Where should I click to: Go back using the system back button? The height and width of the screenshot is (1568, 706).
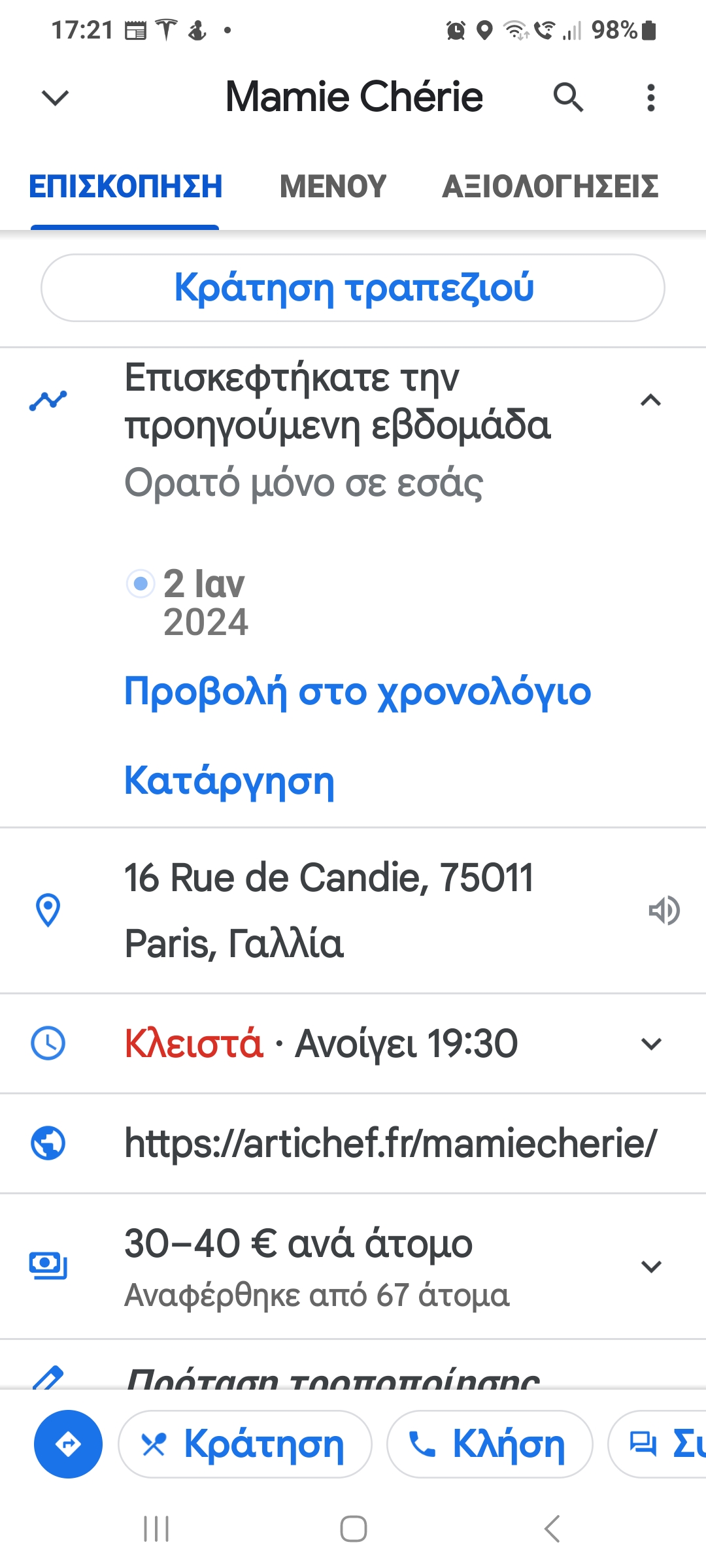552,1529
